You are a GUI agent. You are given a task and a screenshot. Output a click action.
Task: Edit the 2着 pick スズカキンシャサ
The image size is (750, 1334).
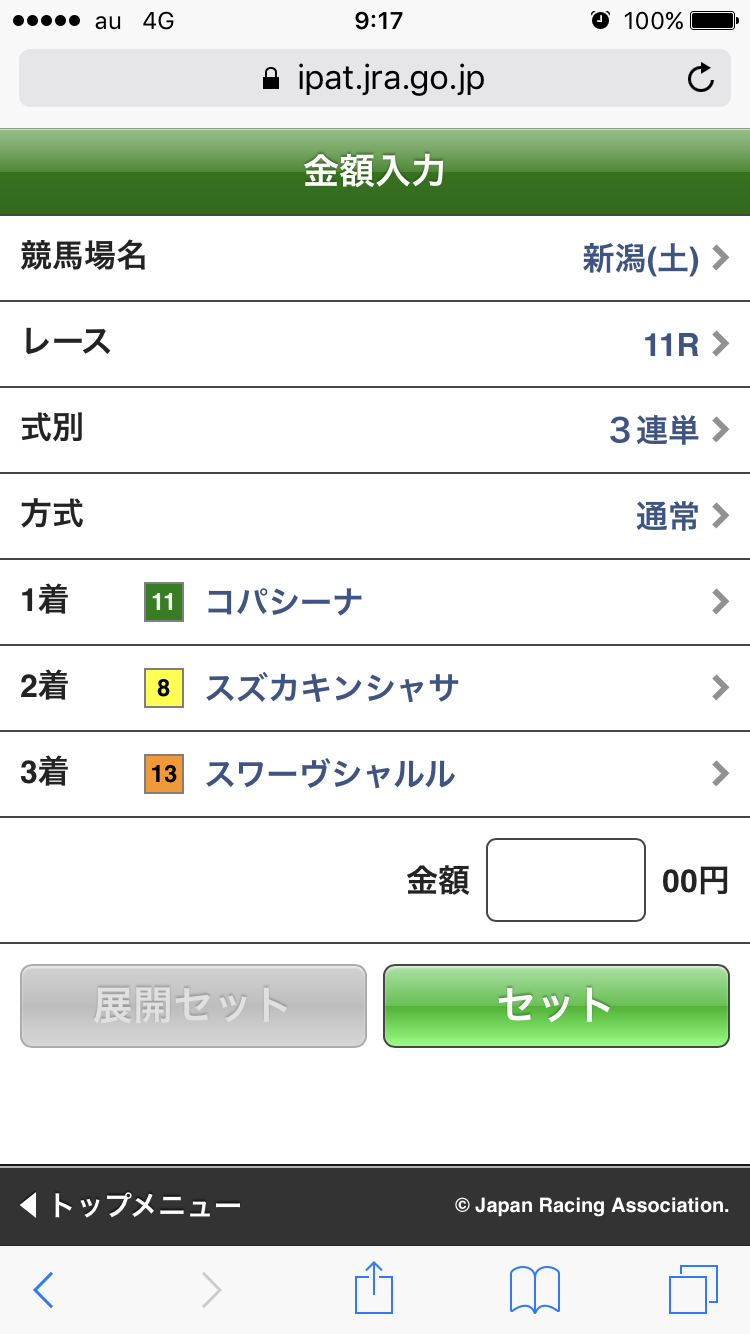[375, 688]
